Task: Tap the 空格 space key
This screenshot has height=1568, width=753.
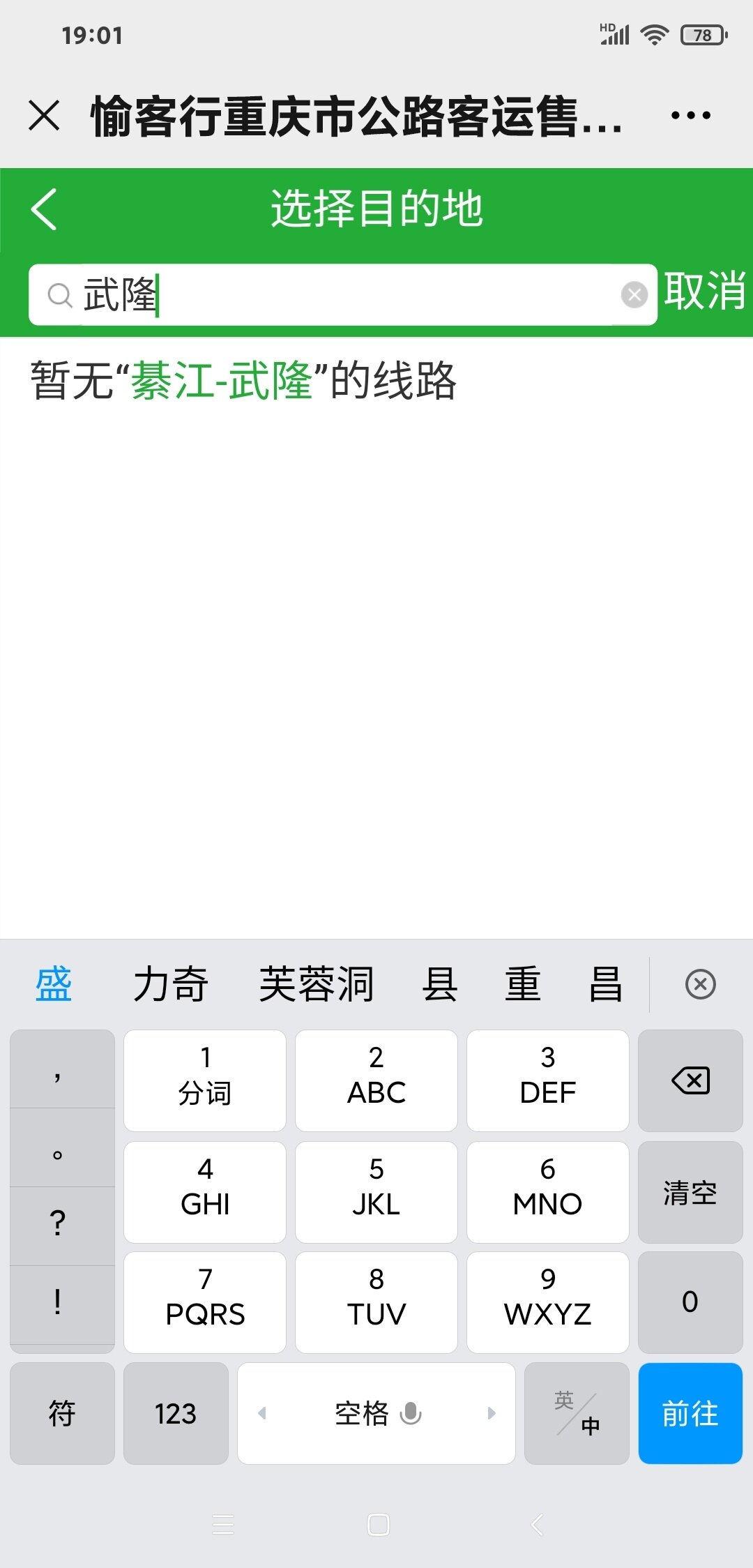Action: coord(376,1413)
